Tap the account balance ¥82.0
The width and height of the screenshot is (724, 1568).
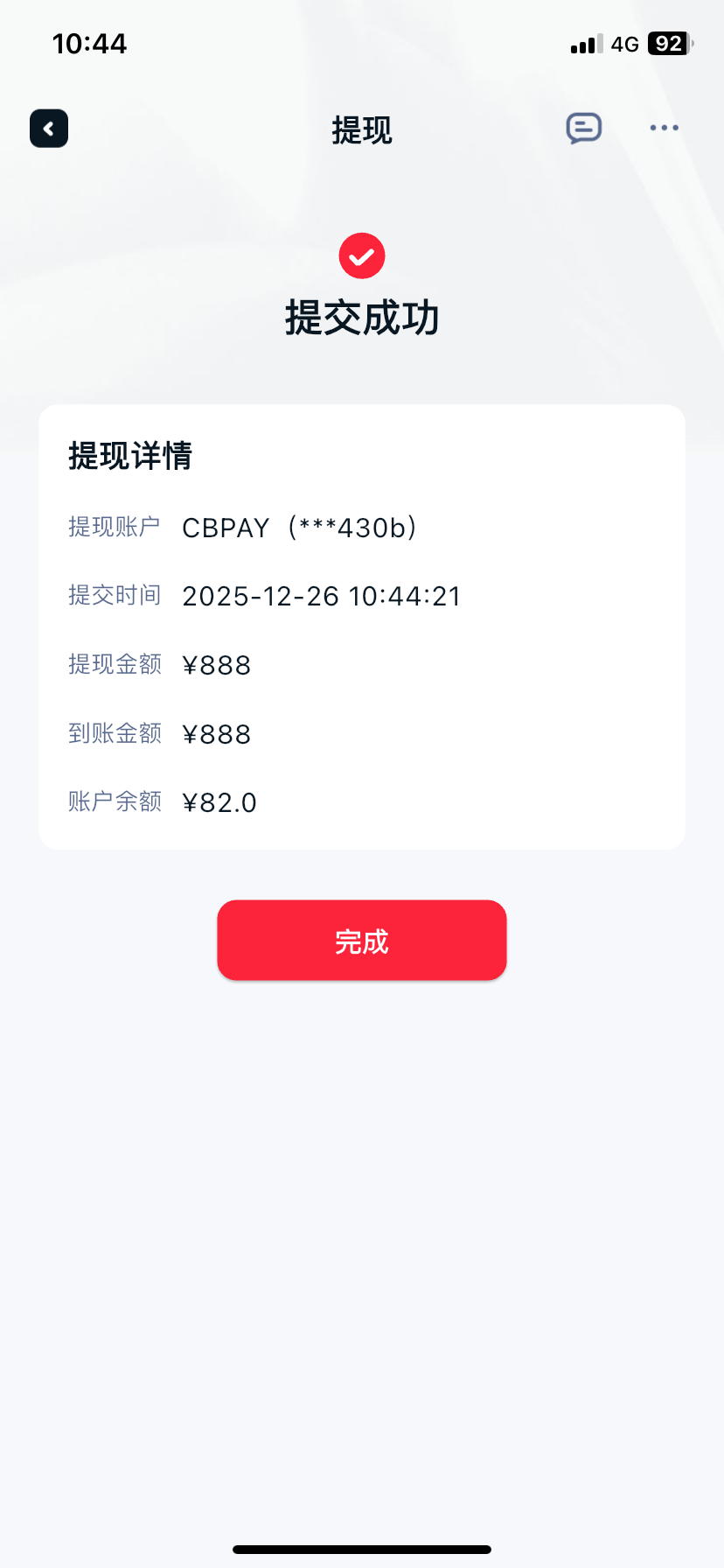coord(219,802)
